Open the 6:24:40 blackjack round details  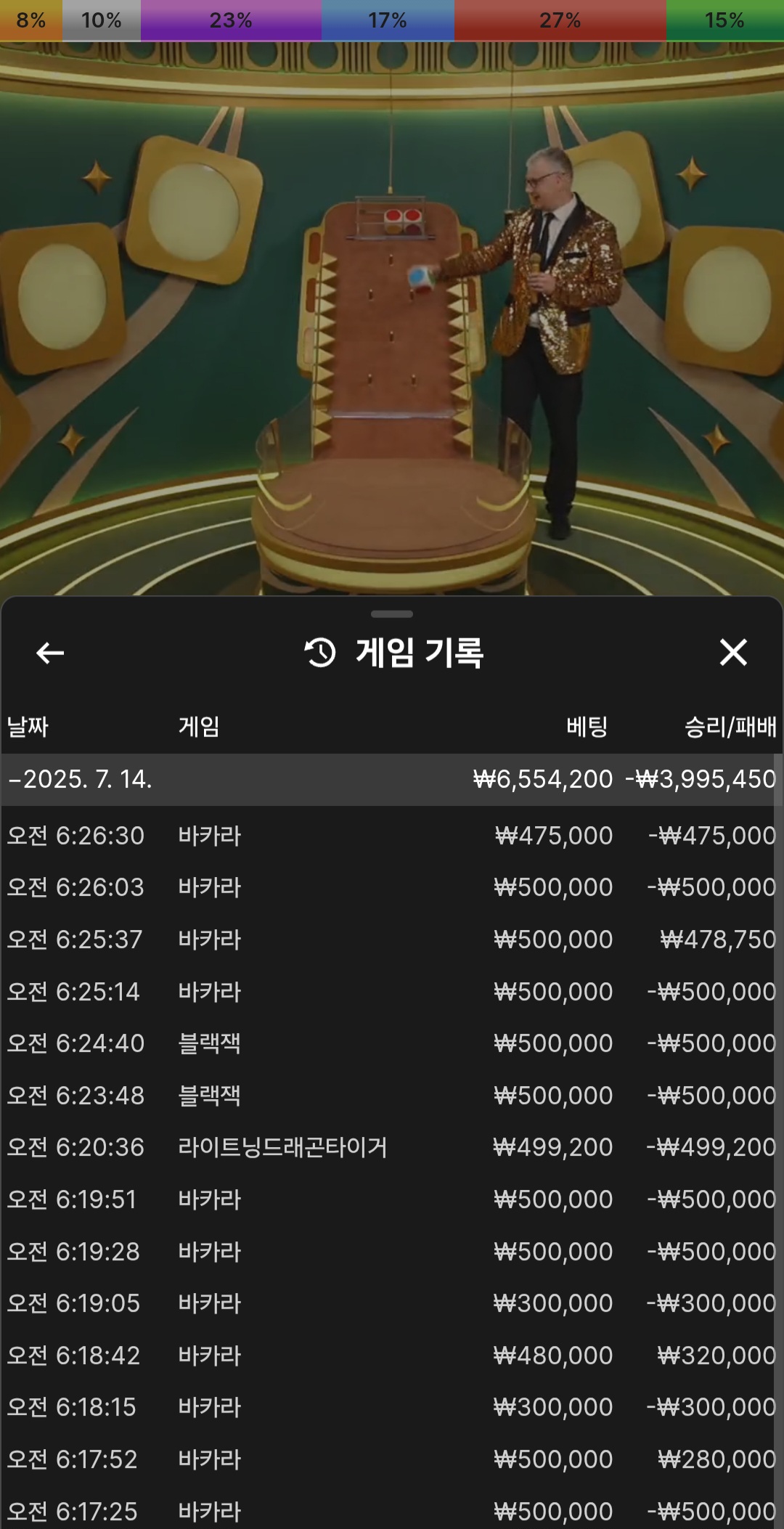391,1043
